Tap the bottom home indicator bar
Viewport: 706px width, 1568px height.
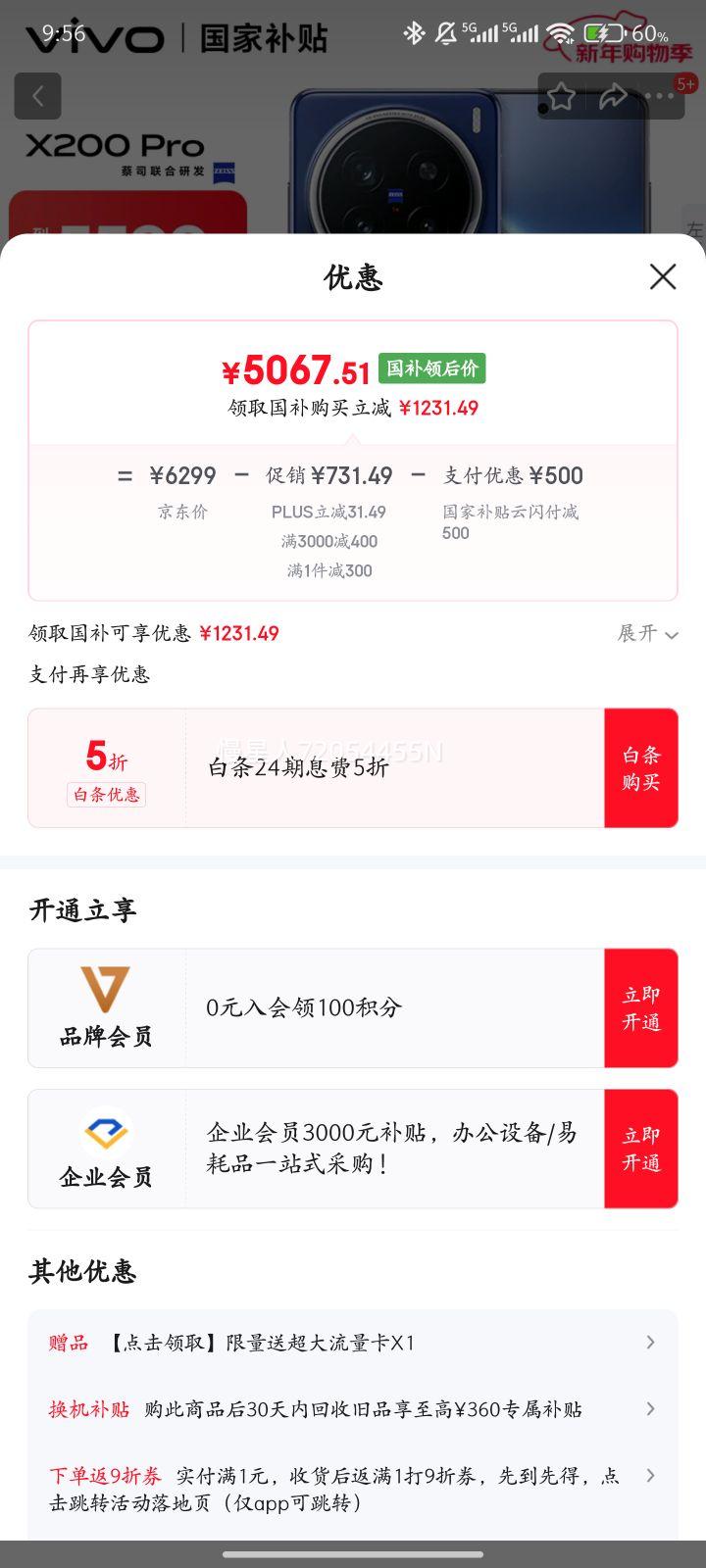point(353,1551)
